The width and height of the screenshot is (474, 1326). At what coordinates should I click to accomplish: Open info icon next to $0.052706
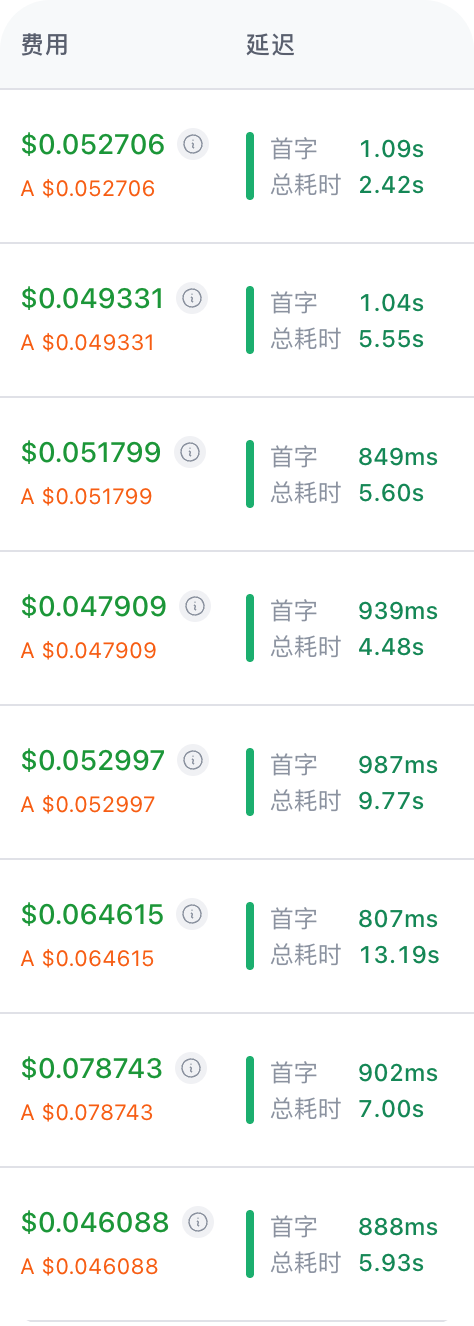tap(194, 145)
